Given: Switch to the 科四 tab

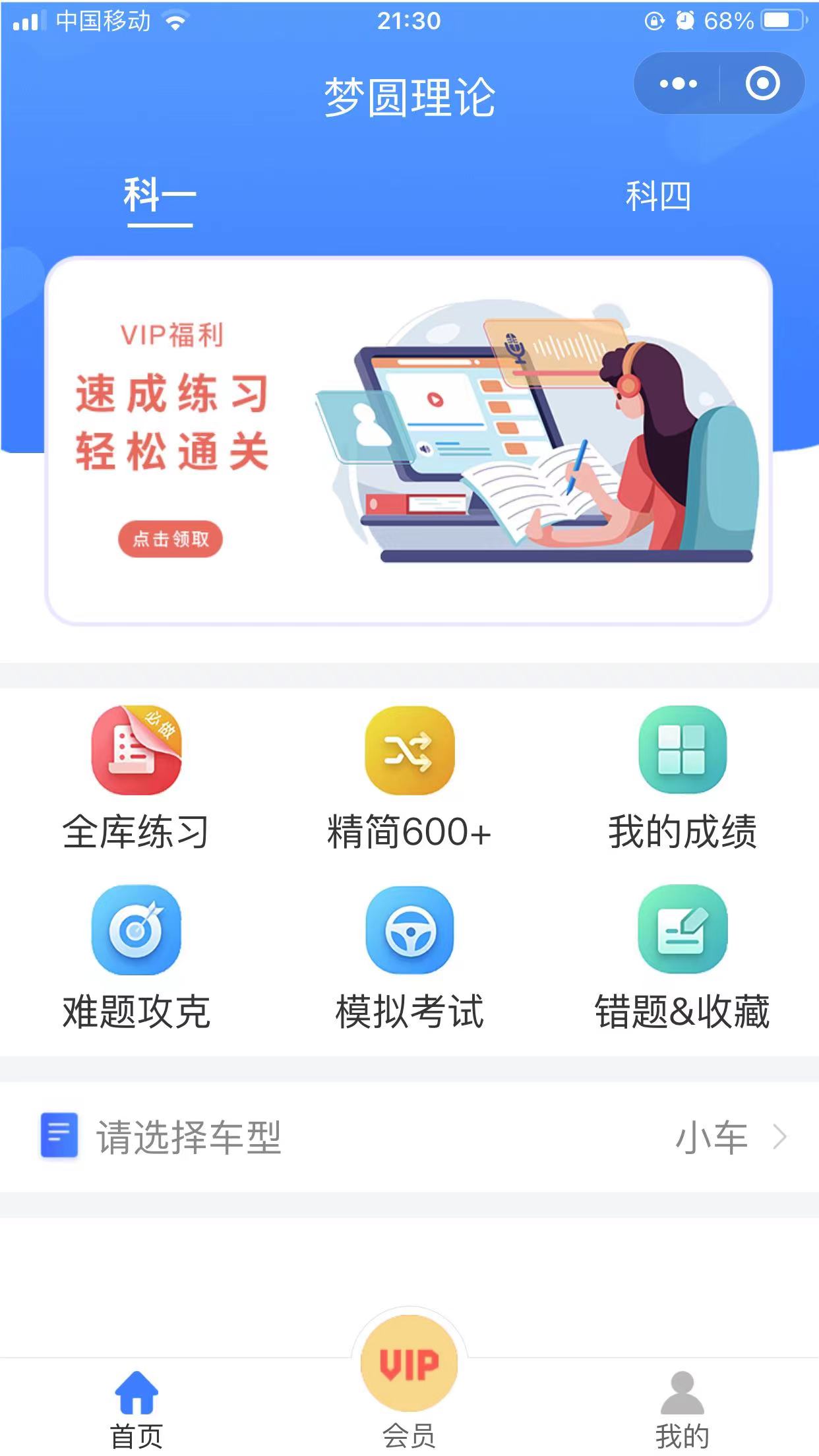Looking at the screenshot, I should point(657,197).
